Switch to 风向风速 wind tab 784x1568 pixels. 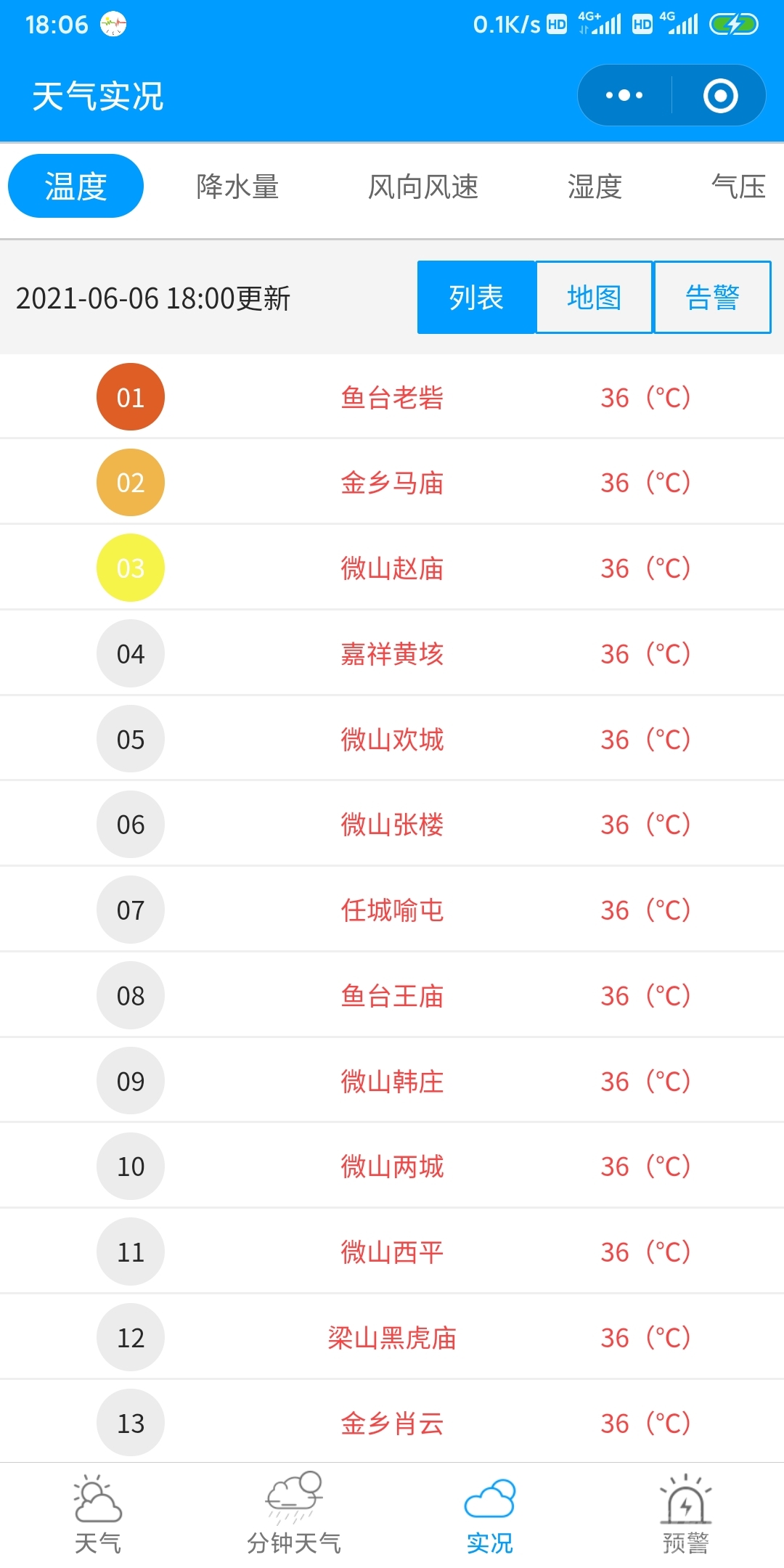pos(425,187)
